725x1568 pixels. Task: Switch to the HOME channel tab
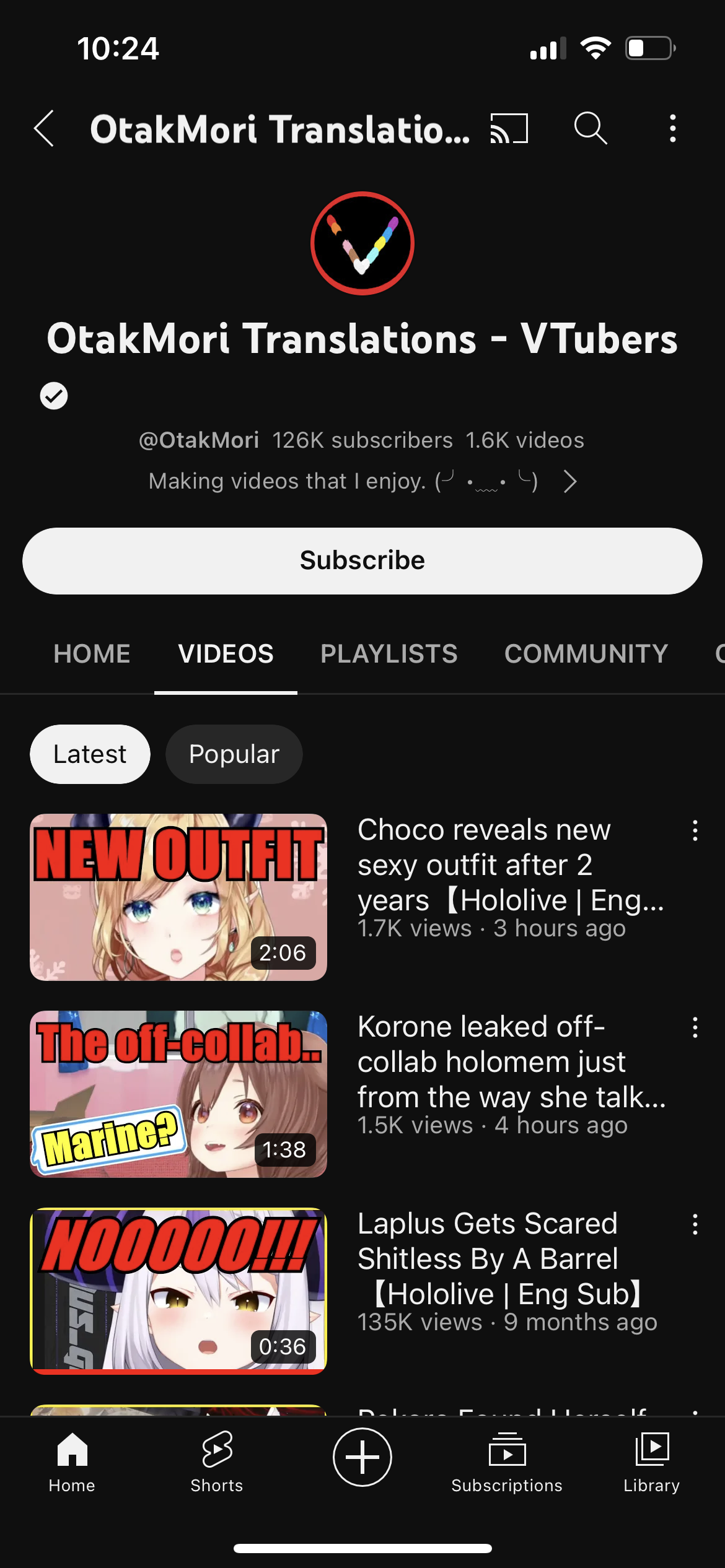click(92, 654)
